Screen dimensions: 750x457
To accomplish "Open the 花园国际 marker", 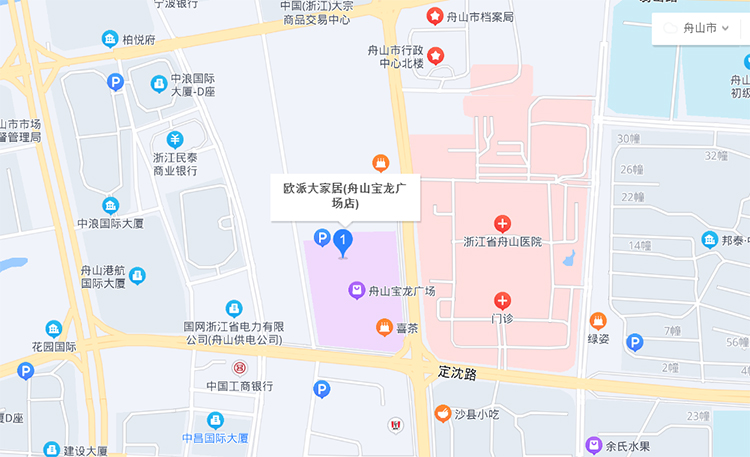I will pyautogui.click(x=54, y=329).
